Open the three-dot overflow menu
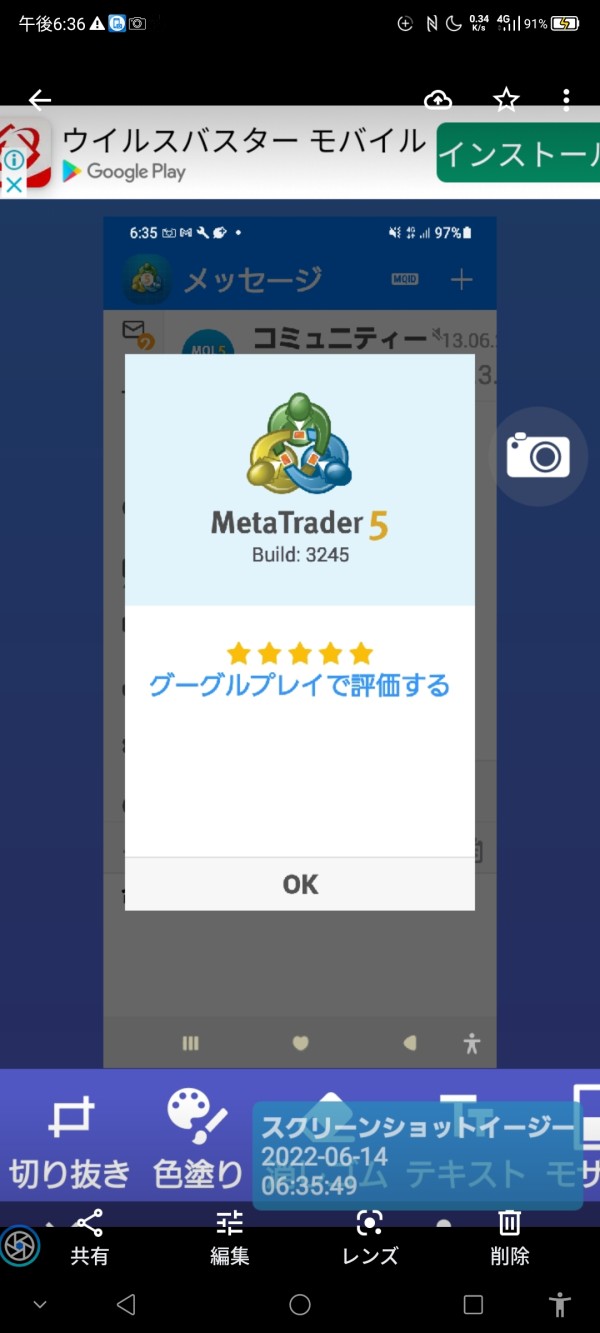The image size is (600, 1333). pyautogui.click(x=566, y=99)
